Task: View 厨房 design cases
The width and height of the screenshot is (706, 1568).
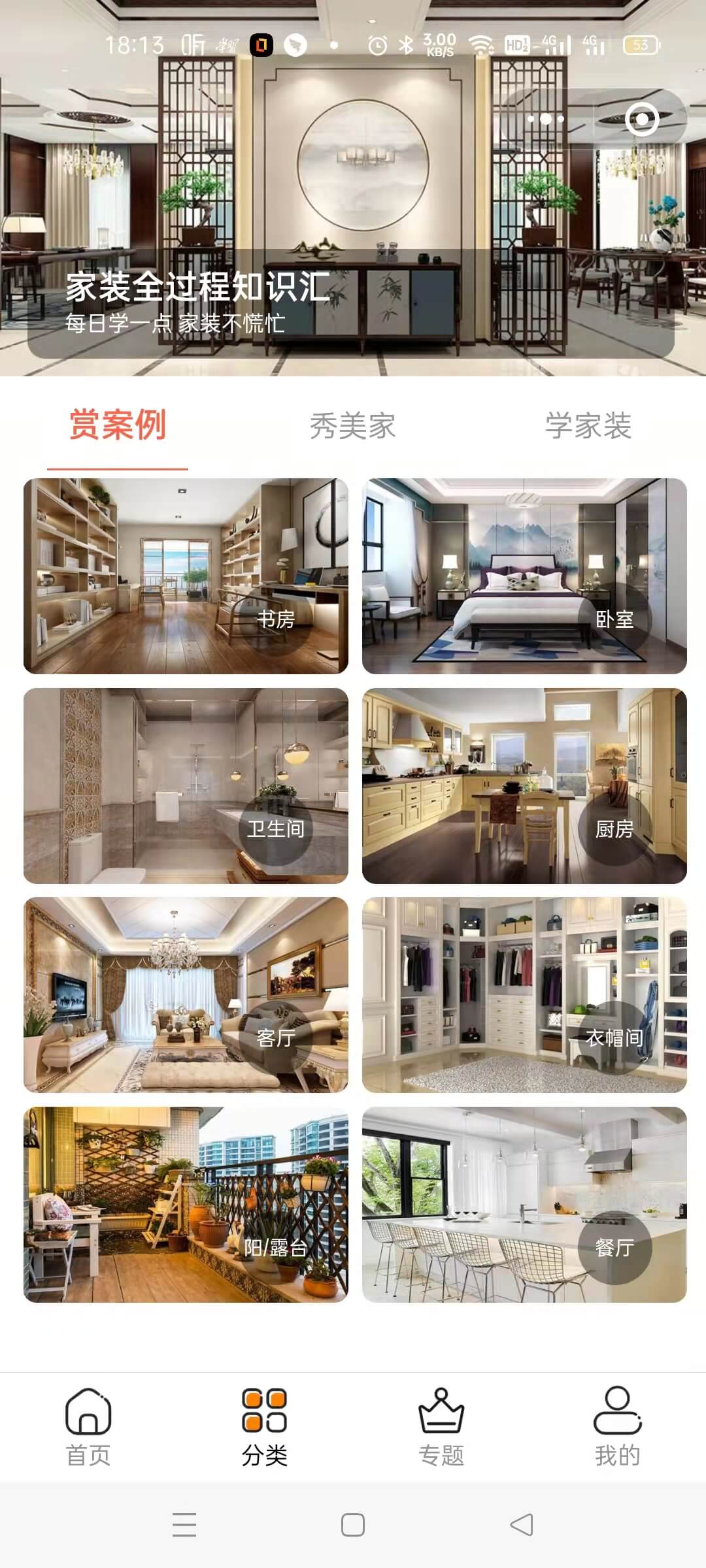Action: pyautogui.click(x=524, y=786)
